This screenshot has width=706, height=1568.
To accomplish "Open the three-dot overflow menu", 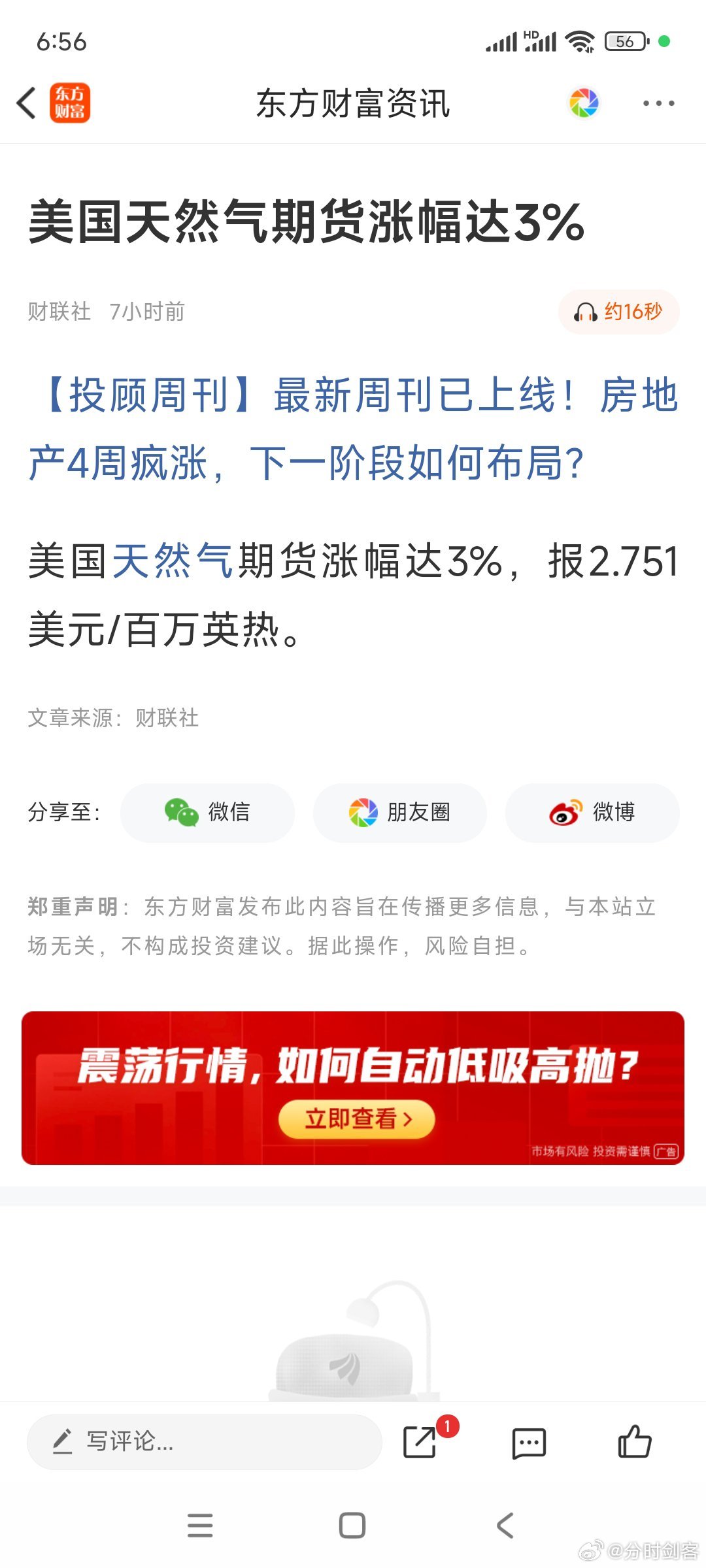I will click(658, 103).
